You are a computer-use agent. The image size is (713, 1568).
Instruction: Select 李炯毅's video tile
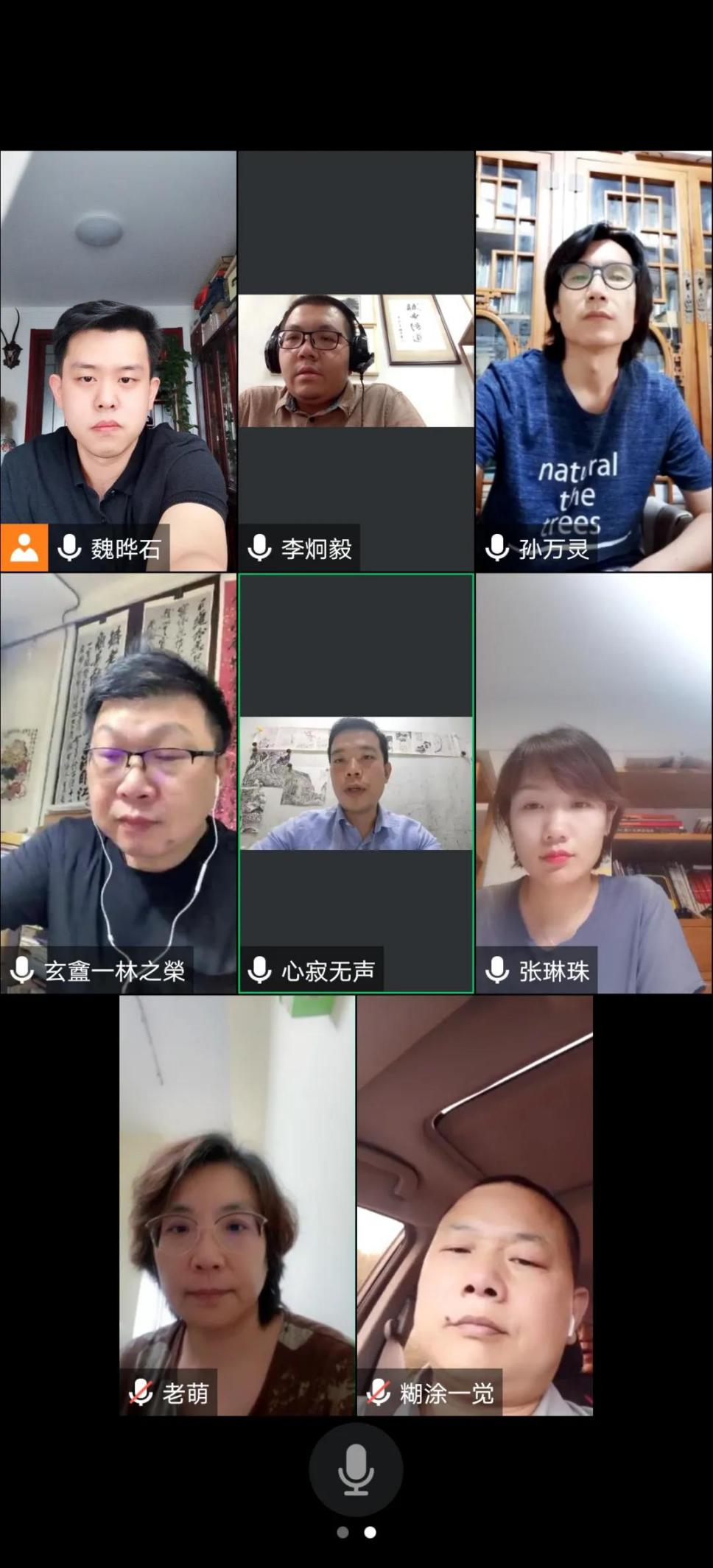tap(356, 361)
